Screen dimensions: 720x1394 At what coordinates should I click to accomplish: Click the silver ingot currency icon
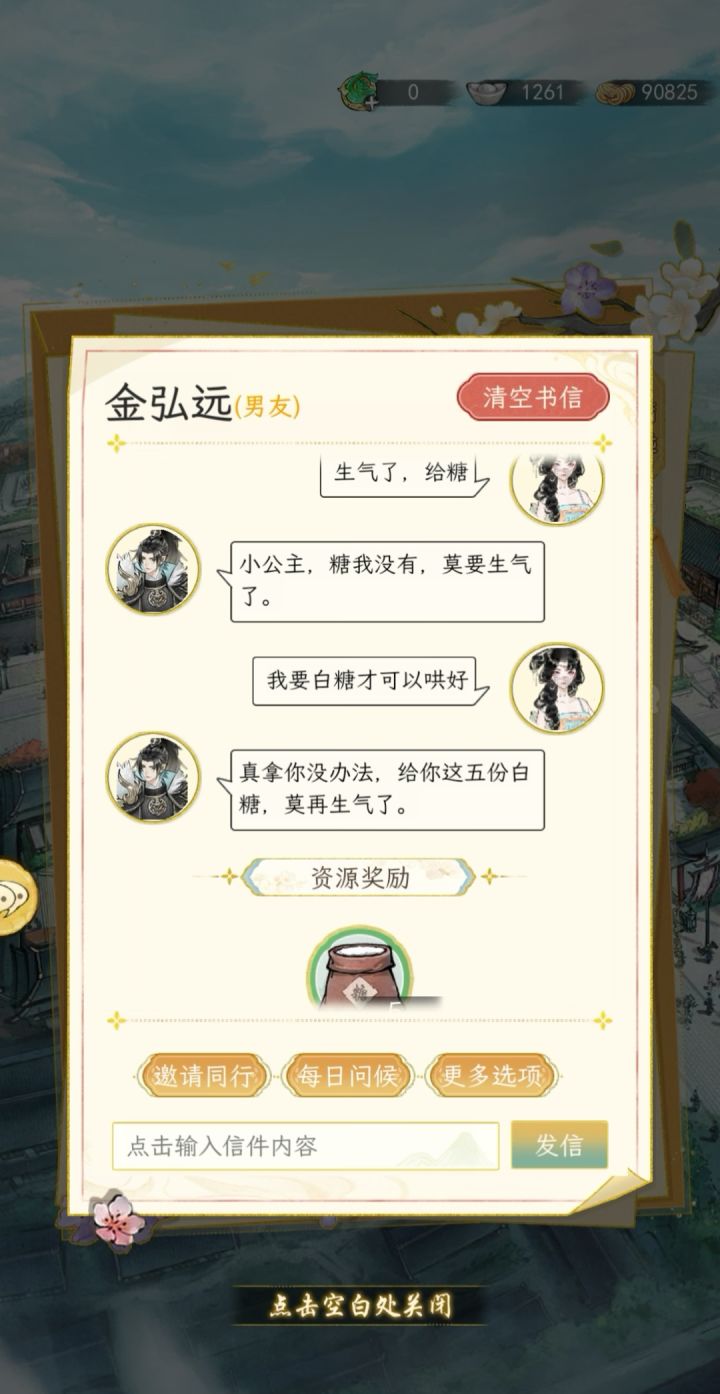[487, 91]
